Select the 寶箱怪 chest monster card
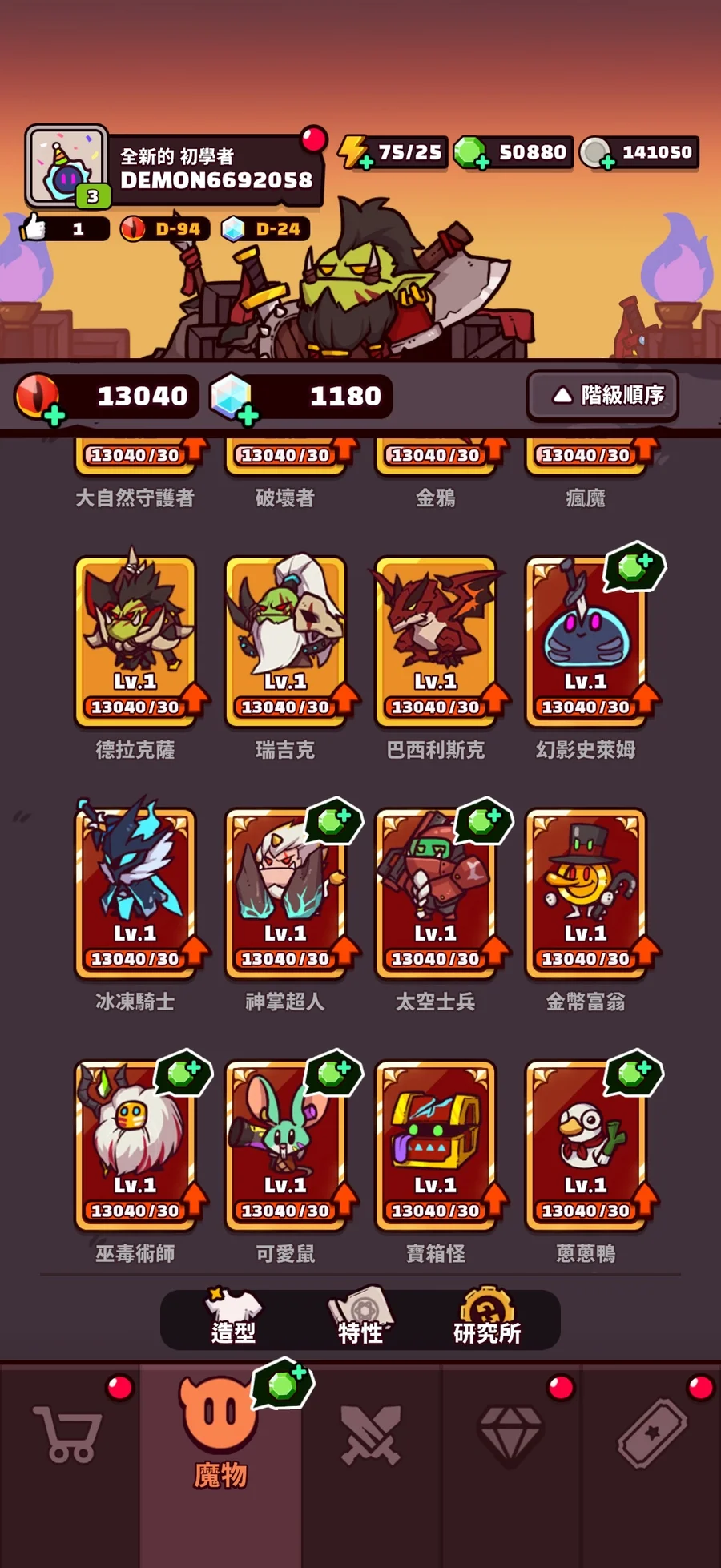Screen dimensions: 721x1568 (x=435, y=1144)
